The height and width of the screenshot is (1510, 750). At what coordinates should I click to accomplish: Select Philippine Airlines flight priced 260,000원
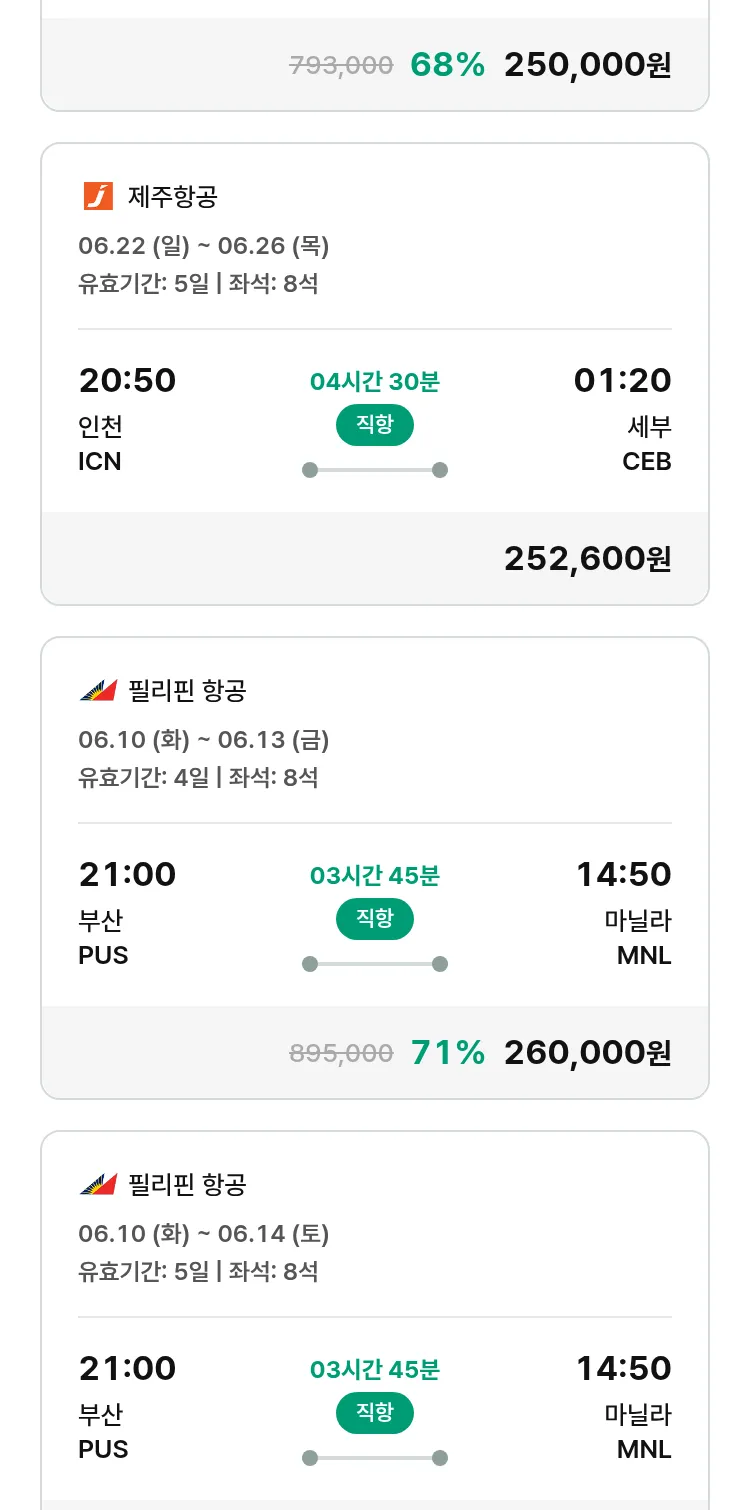click(375, 868)
